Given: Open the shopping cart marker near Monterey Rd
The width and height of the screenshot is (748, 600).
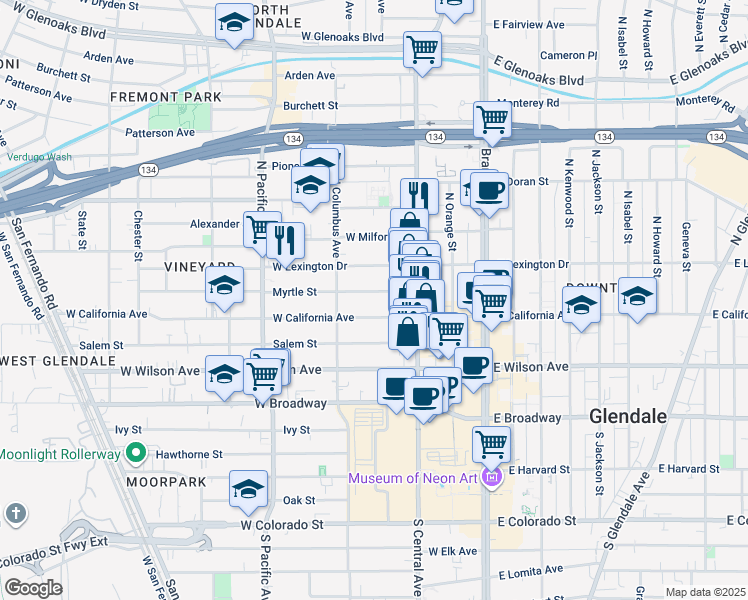Looking at the screenshot, I should click(493, 118).
